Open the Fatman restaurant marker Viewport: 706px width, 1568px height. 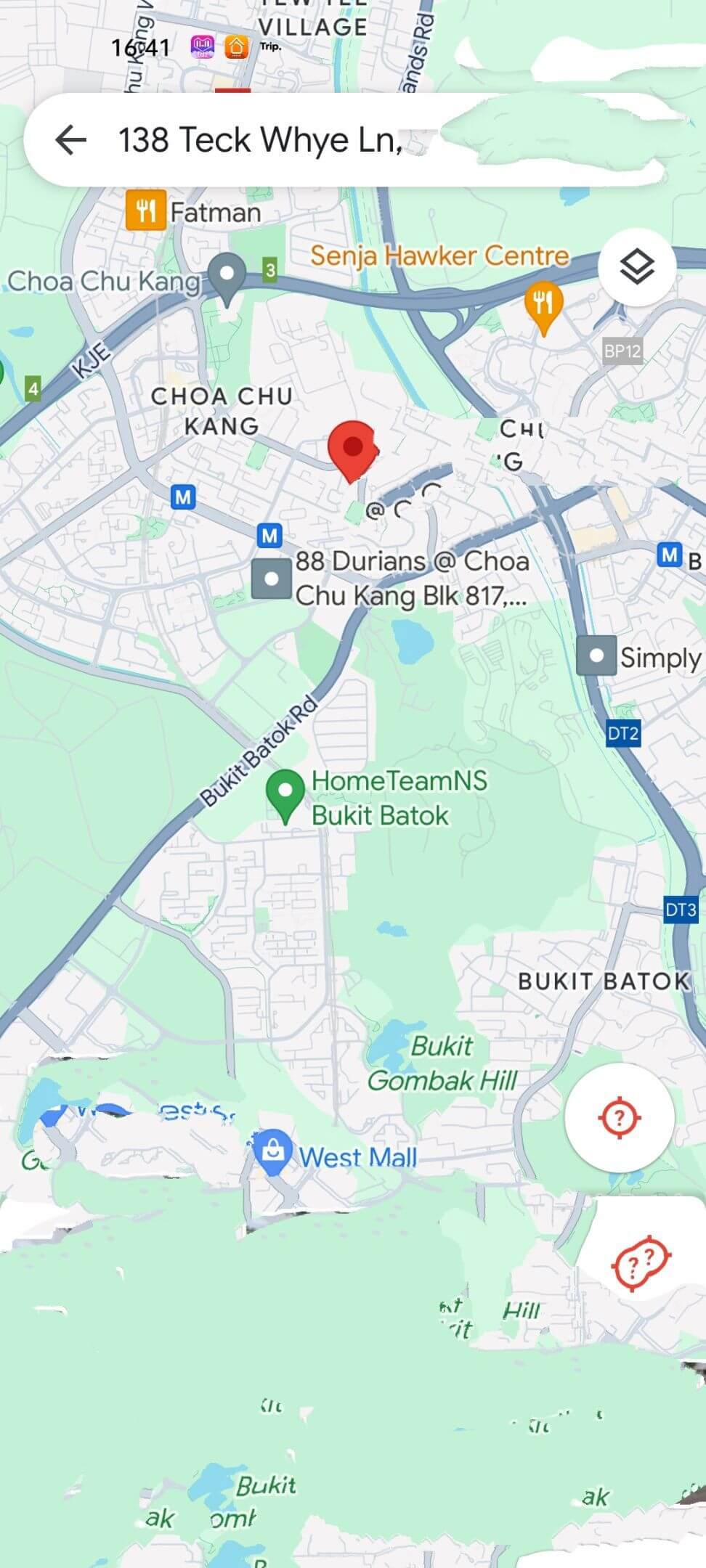coord(145,211)
